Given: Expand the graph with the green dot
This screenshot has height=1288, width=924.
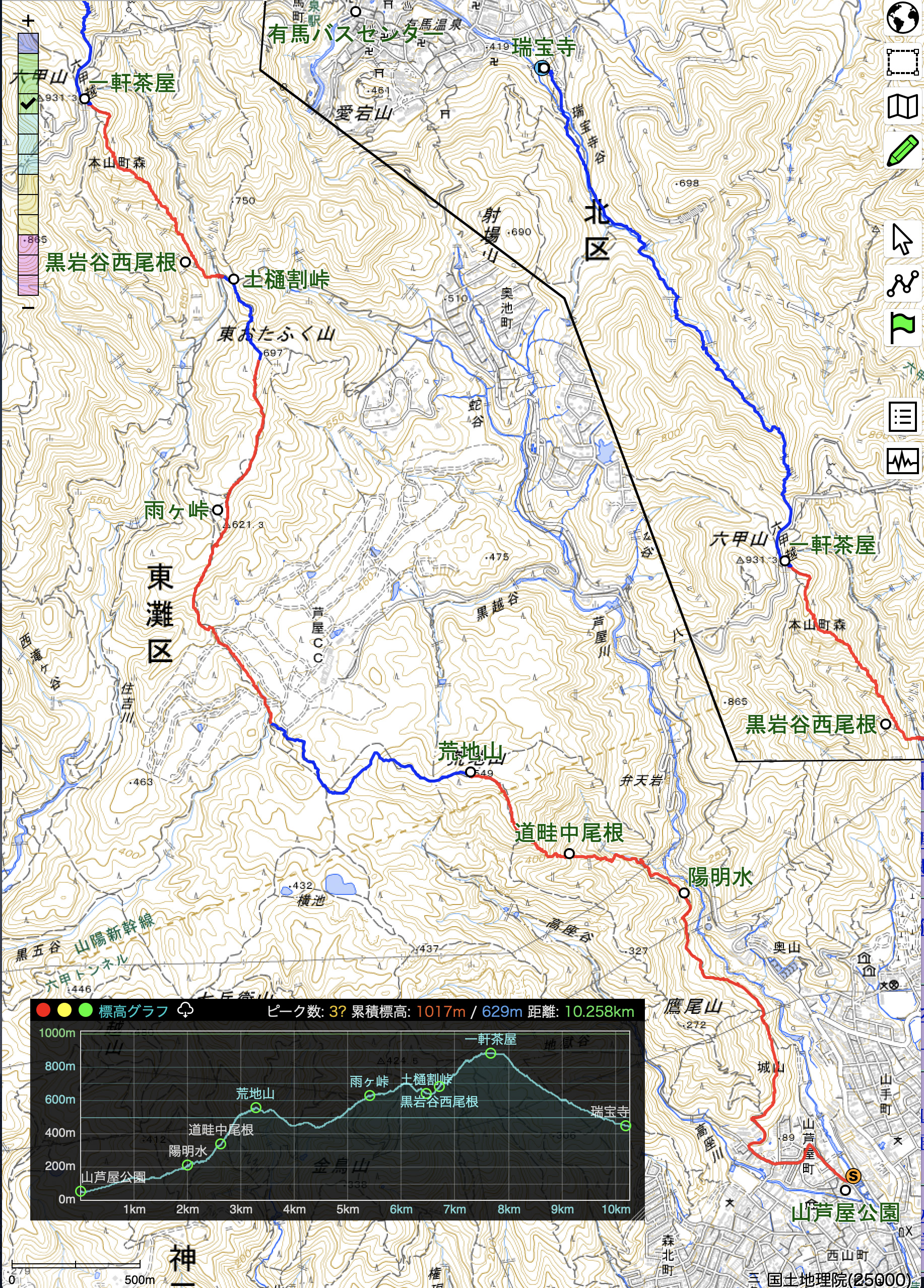Looking at the screenshot, I should pyautogui.click(x=85, y=1010).
